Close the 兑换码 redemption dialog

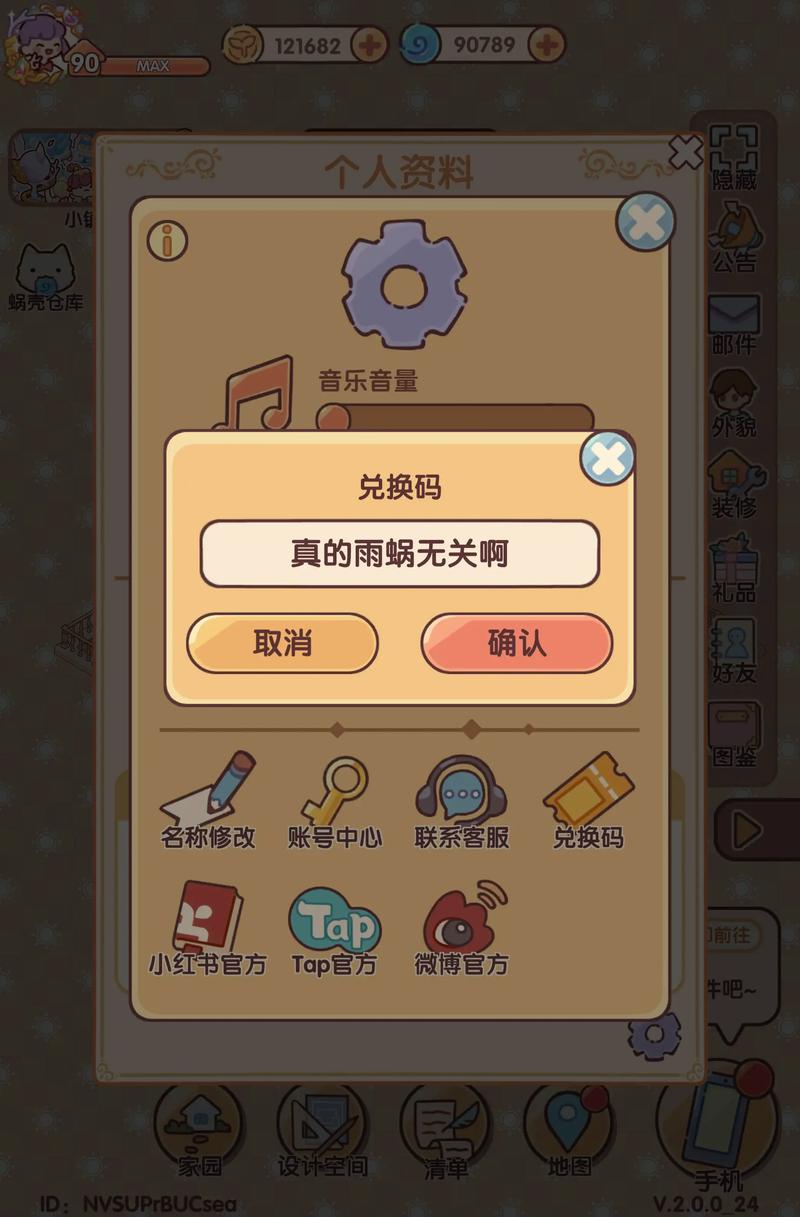click(607, 459)
